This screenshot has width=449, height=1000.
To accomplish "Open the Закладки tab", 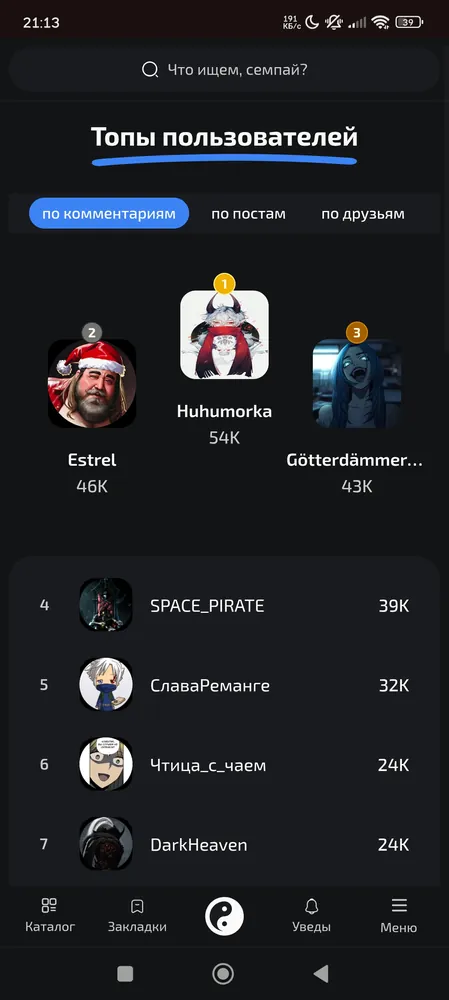I will click(137, 916).
